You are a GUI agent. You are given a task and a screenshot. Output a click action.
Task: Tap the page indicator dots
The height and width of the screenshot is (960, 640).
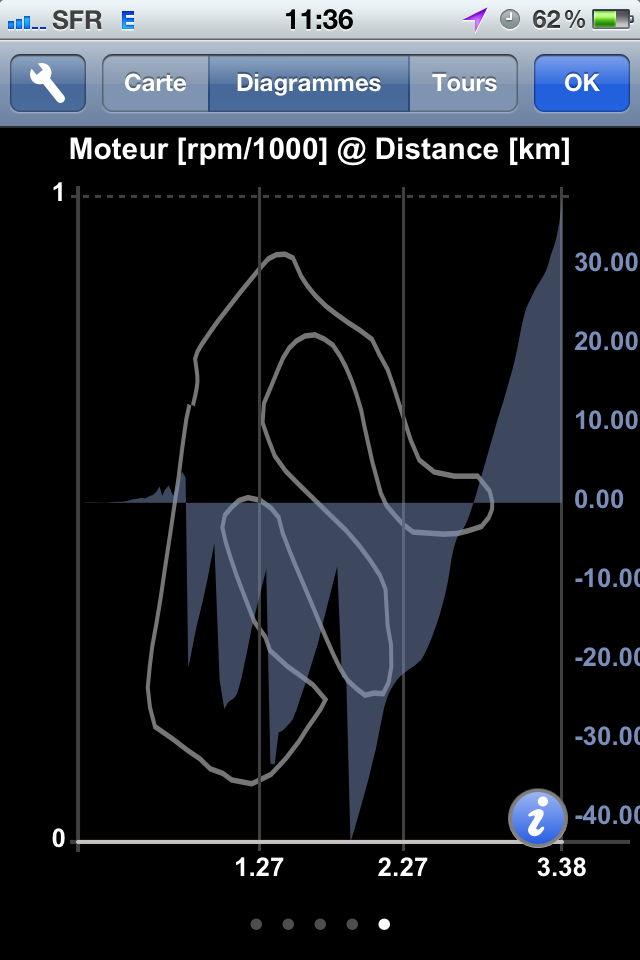[x=320, y=924]
